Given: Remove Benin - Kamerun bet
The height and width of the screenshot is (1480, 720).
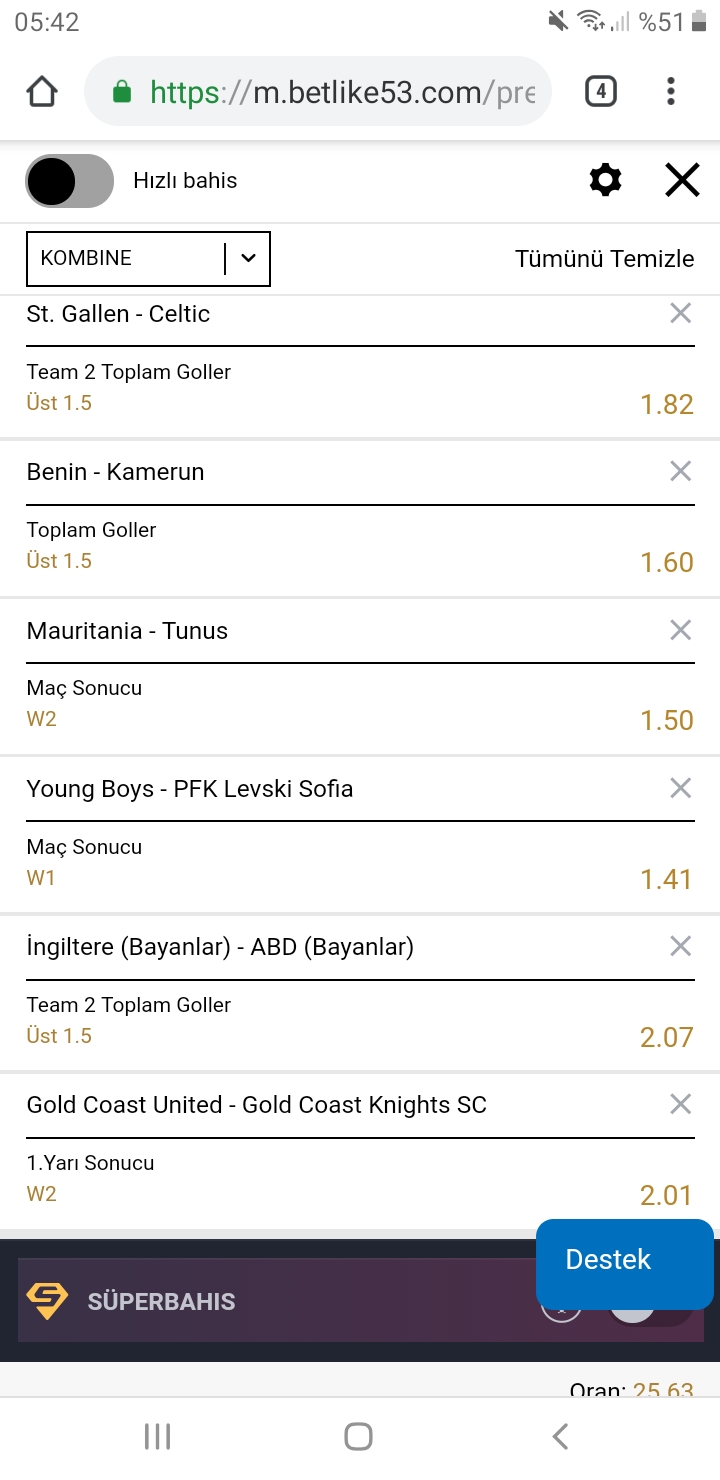Looking at the screenshot, I should click(680, 471).
